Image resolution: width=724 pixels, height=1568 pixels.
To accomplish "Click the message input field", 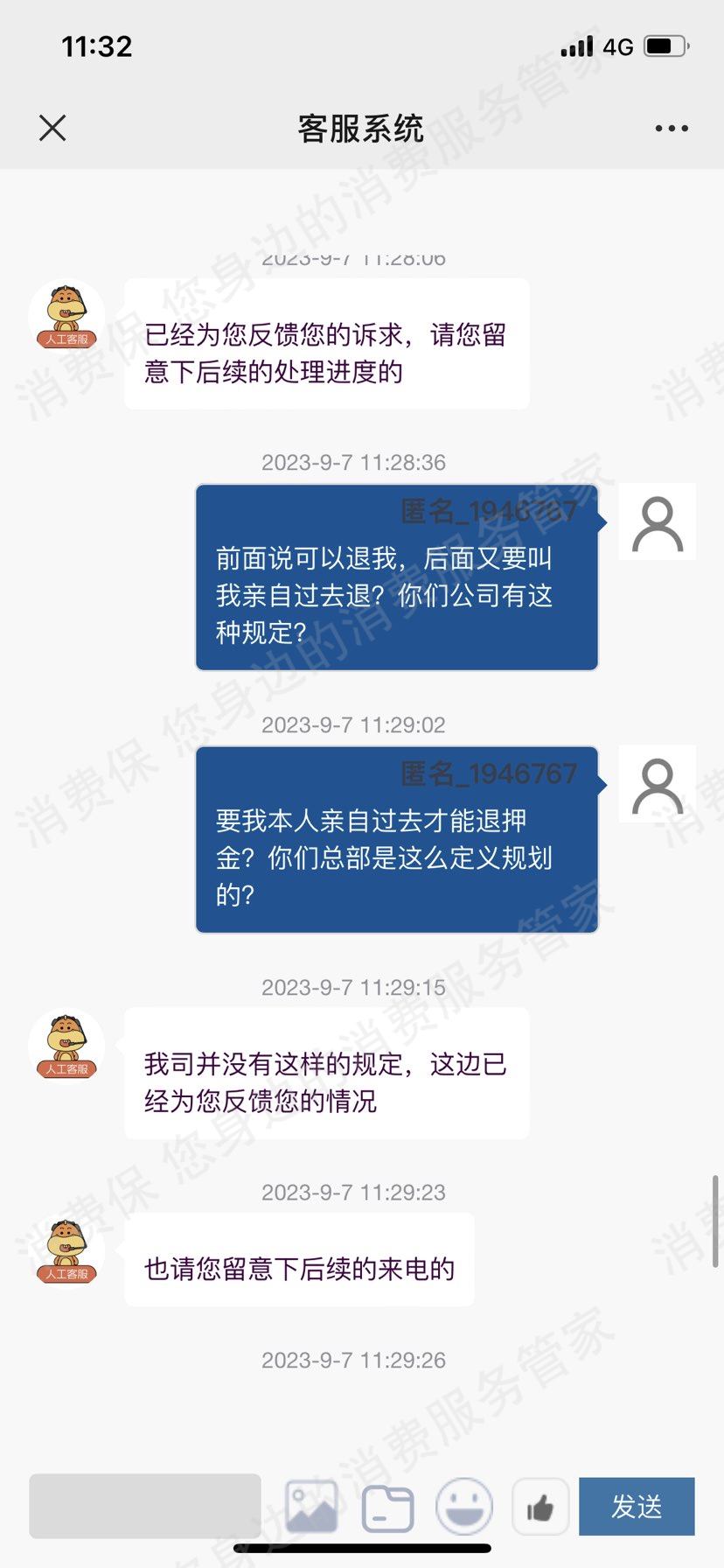I will coord(144,1506).
